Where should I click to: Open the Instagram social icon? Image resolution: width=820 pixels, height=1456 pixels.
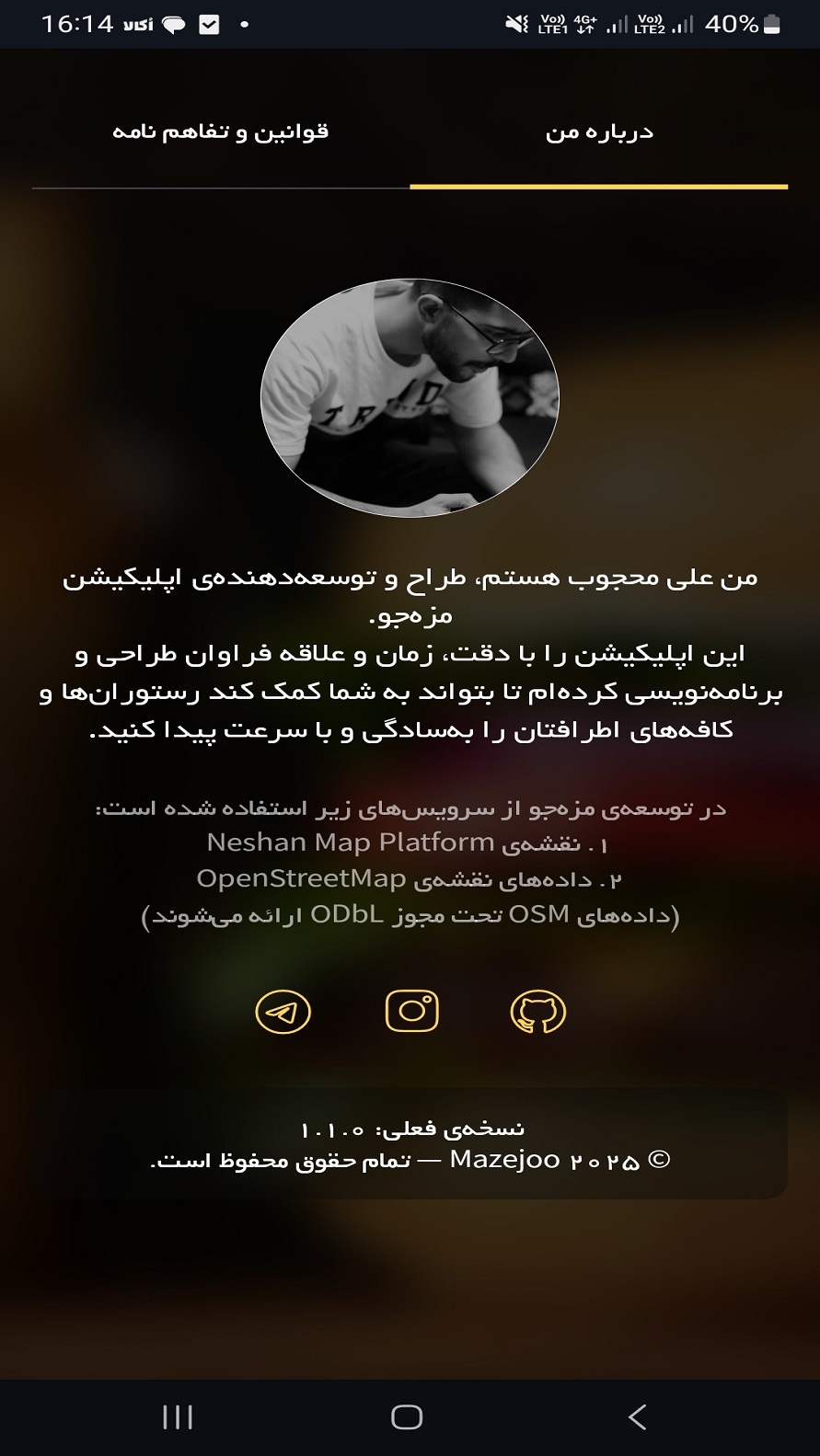coord(412,1010)
